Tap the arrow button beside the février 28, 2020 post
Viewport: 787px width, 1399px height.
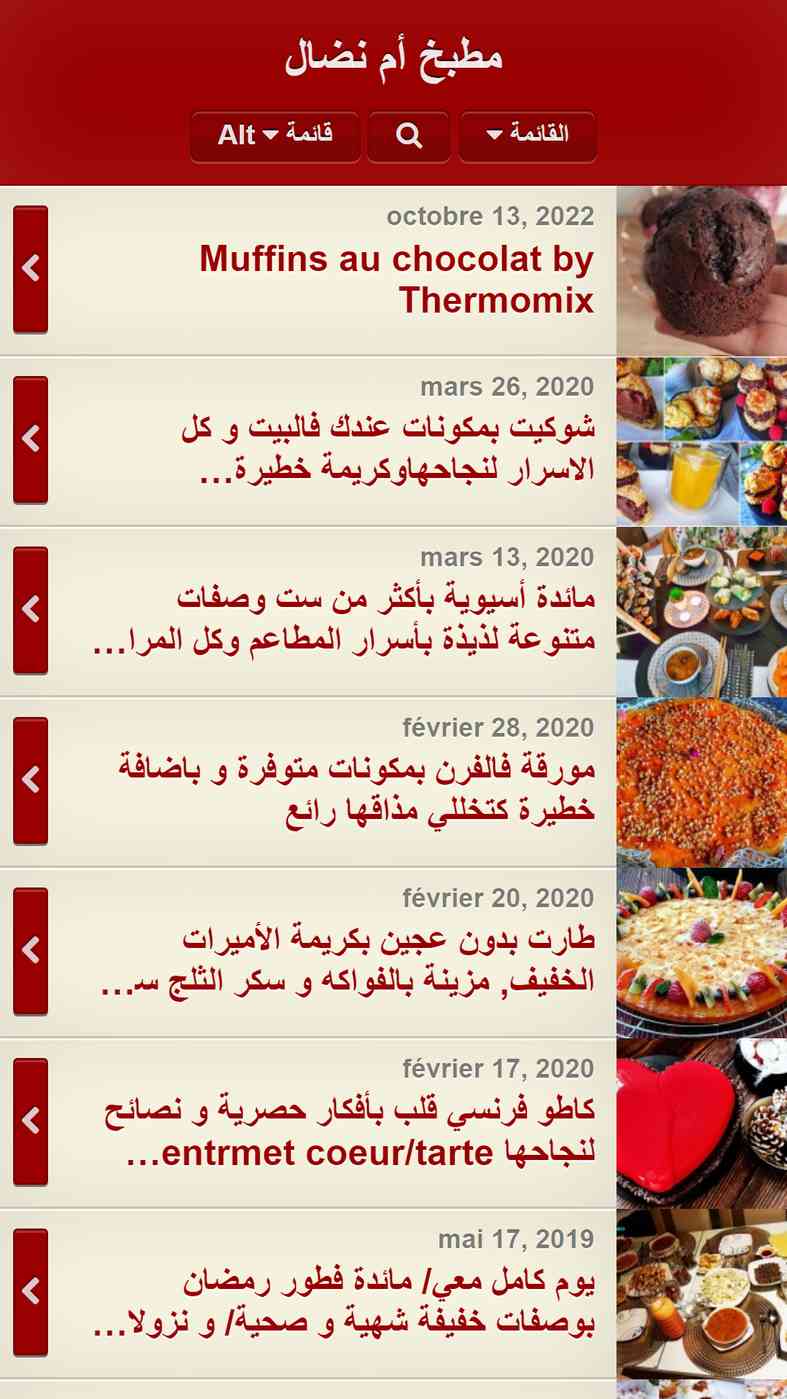coord(31,780)
